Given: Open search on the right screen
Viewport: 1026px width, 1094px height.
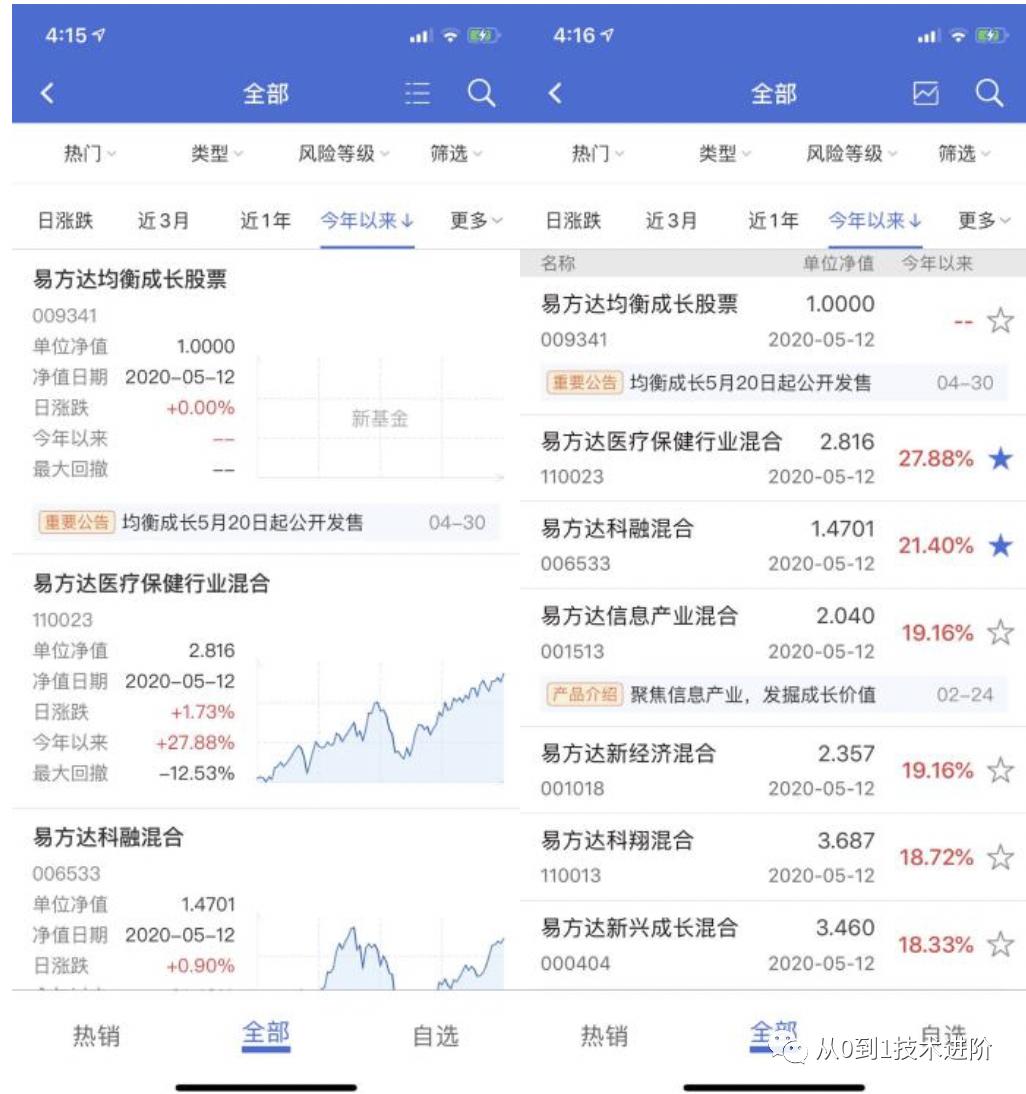Looking at the screenshot, I should 990,93.
